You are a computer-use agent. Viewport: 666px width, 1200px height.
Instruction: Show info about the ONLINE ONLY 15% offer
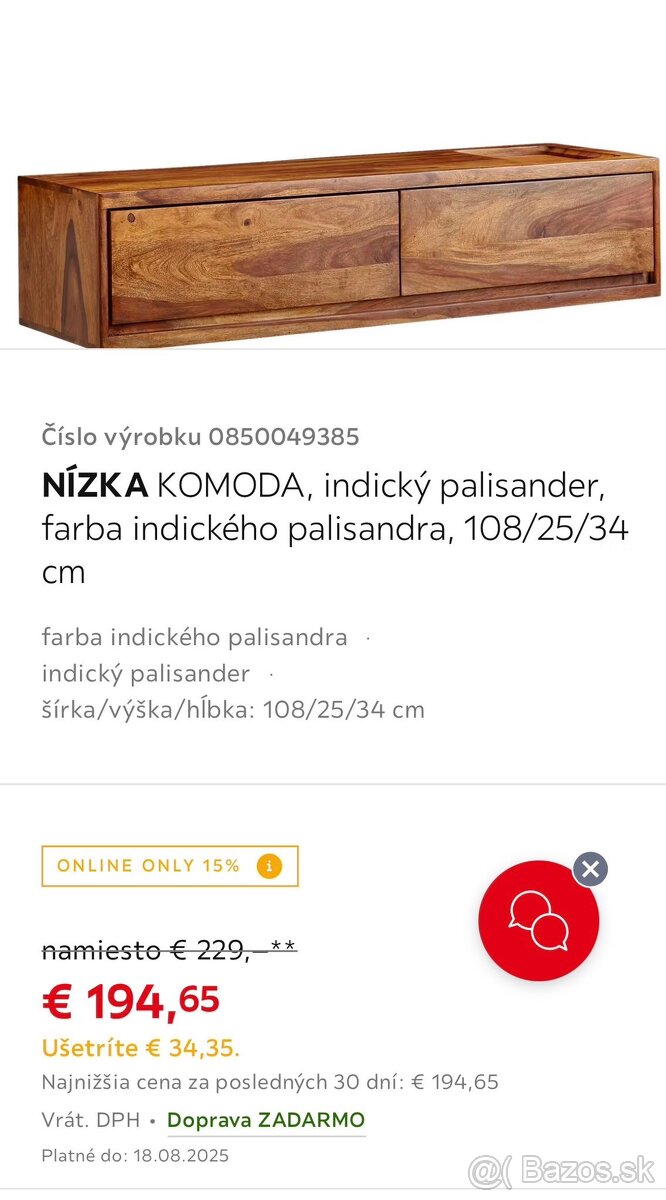pyautogui.click(x=269, y=866)
